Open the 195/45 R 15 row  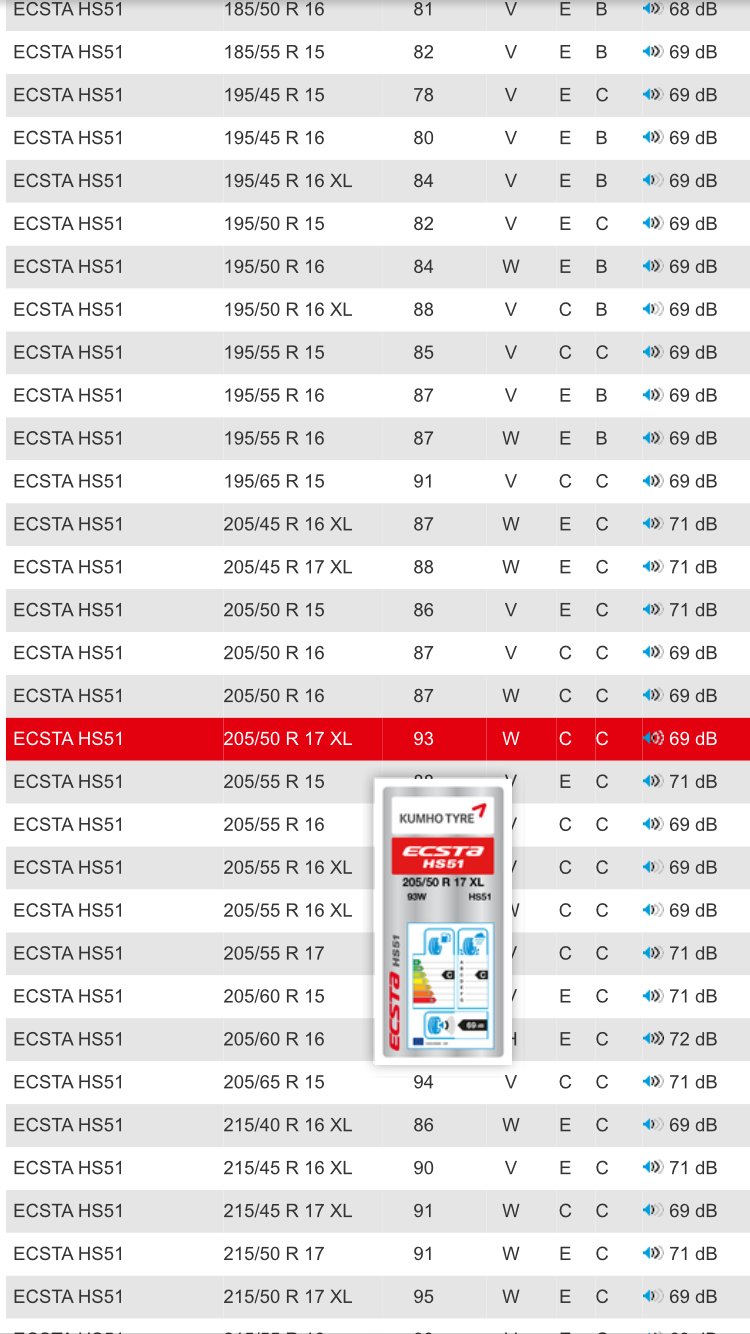point(274,95)
